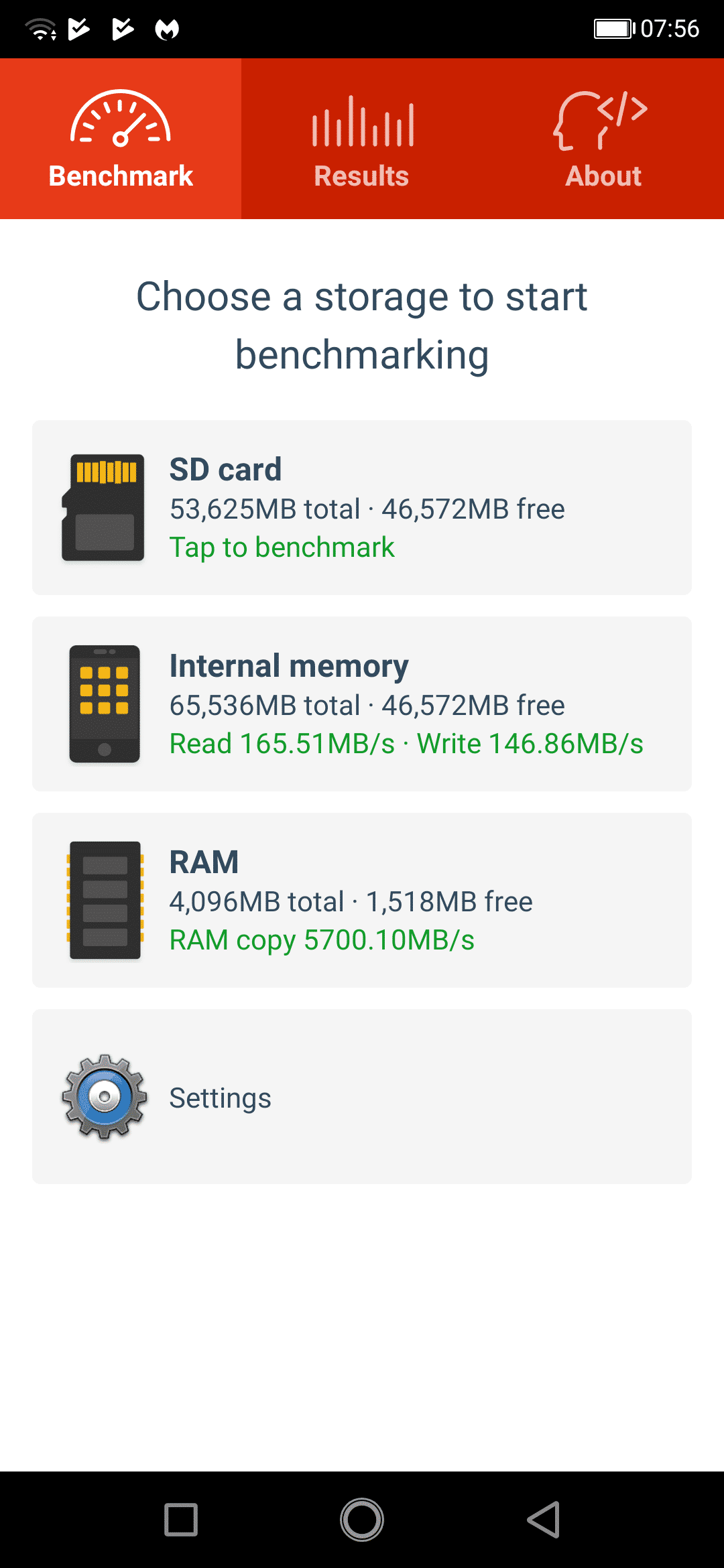The width and height of the screenshot is (724, 1568).
Task: Open the Settings card
Action: pyautogui.click(x=362, y=1096)
